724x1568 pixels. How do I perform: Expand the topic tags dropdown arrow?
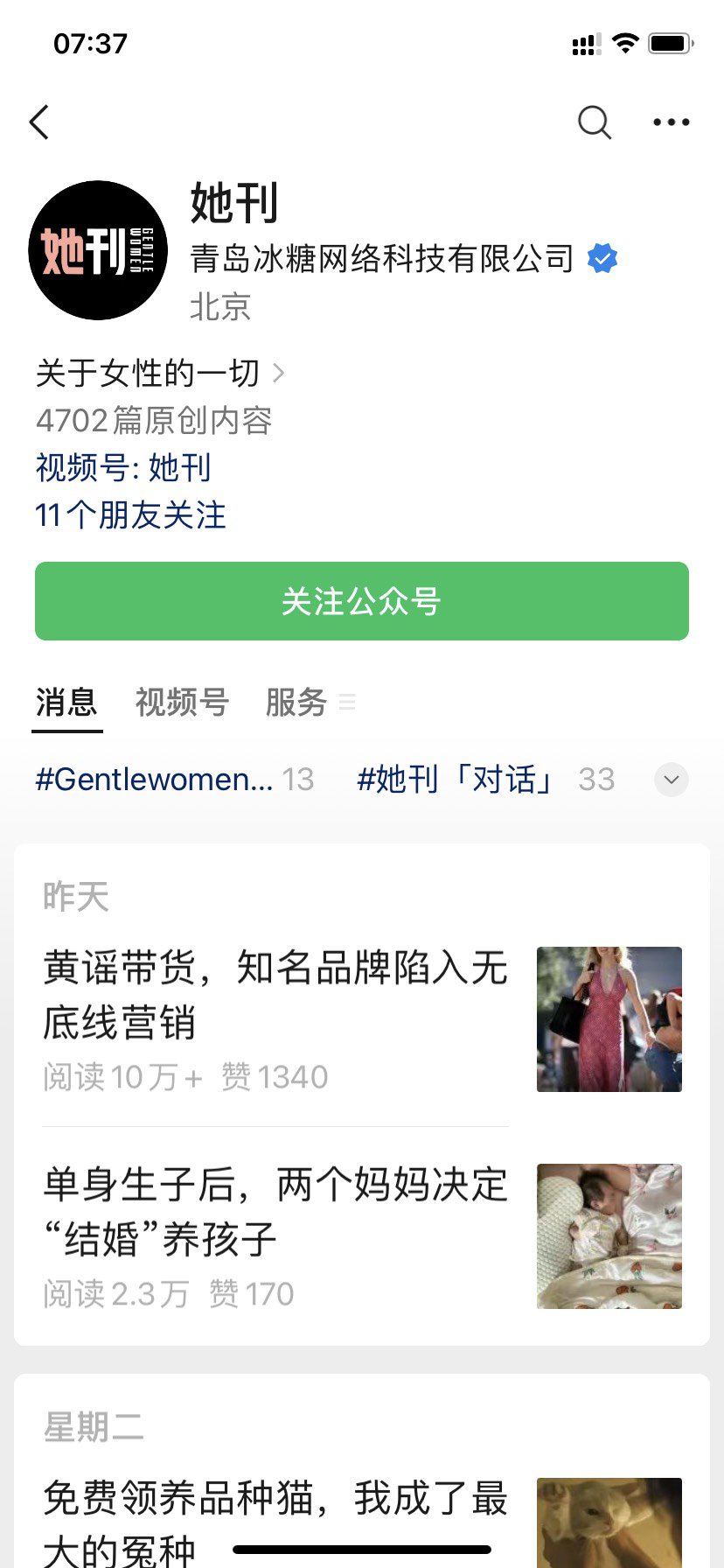tap(672, 780)
